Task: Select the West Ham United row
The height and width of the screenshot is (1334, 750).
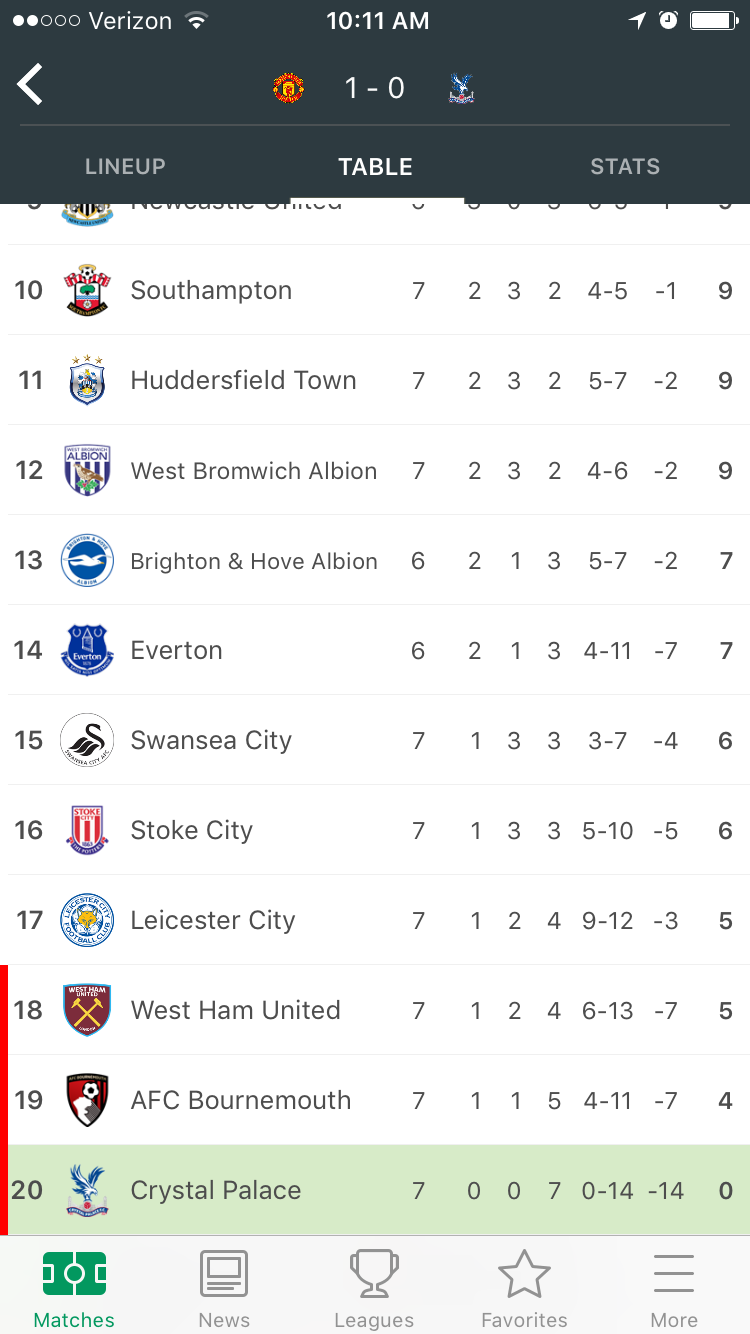Action: pos(375,1010)
